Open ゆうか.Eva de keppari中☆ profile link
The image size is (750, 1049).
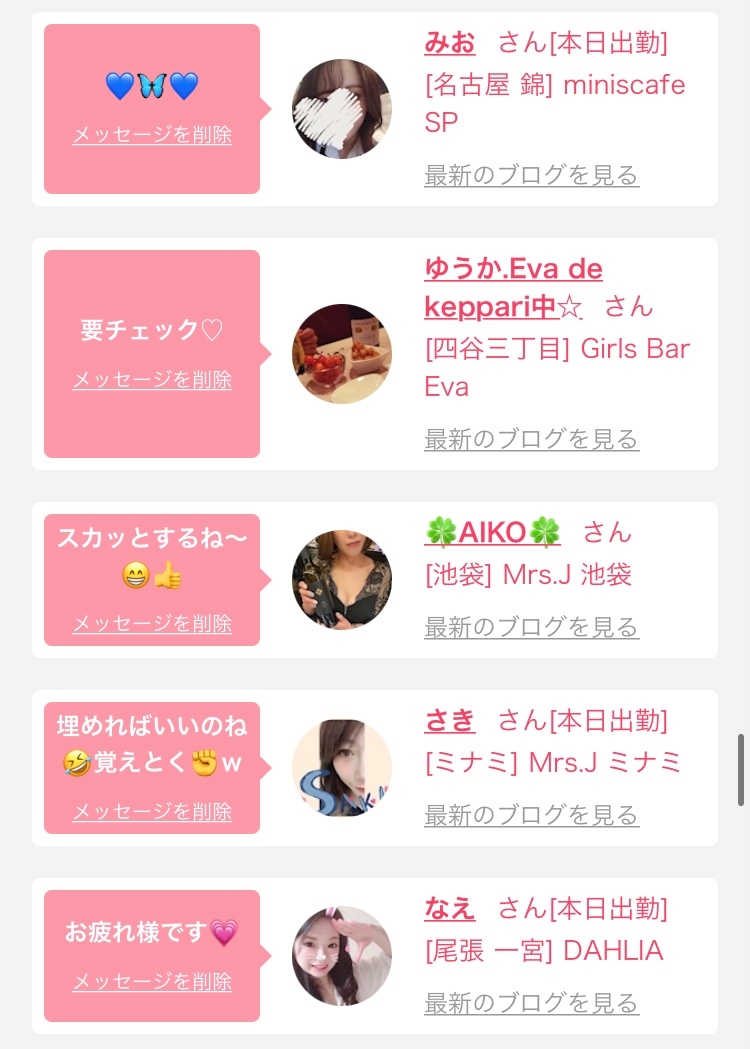click(x=512, y=287)
